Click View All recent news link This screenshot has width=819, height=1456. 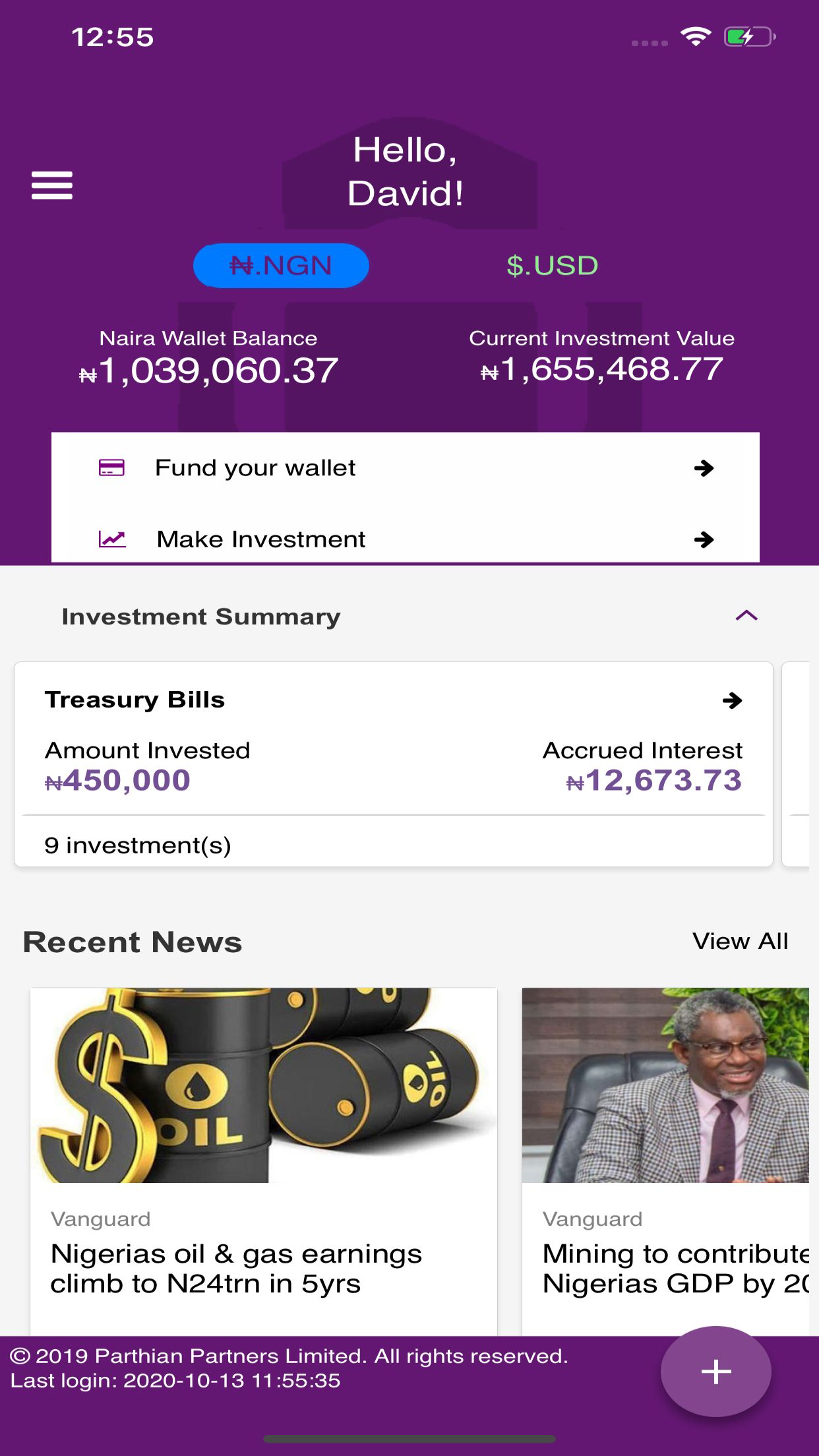[x=740, y=941]
